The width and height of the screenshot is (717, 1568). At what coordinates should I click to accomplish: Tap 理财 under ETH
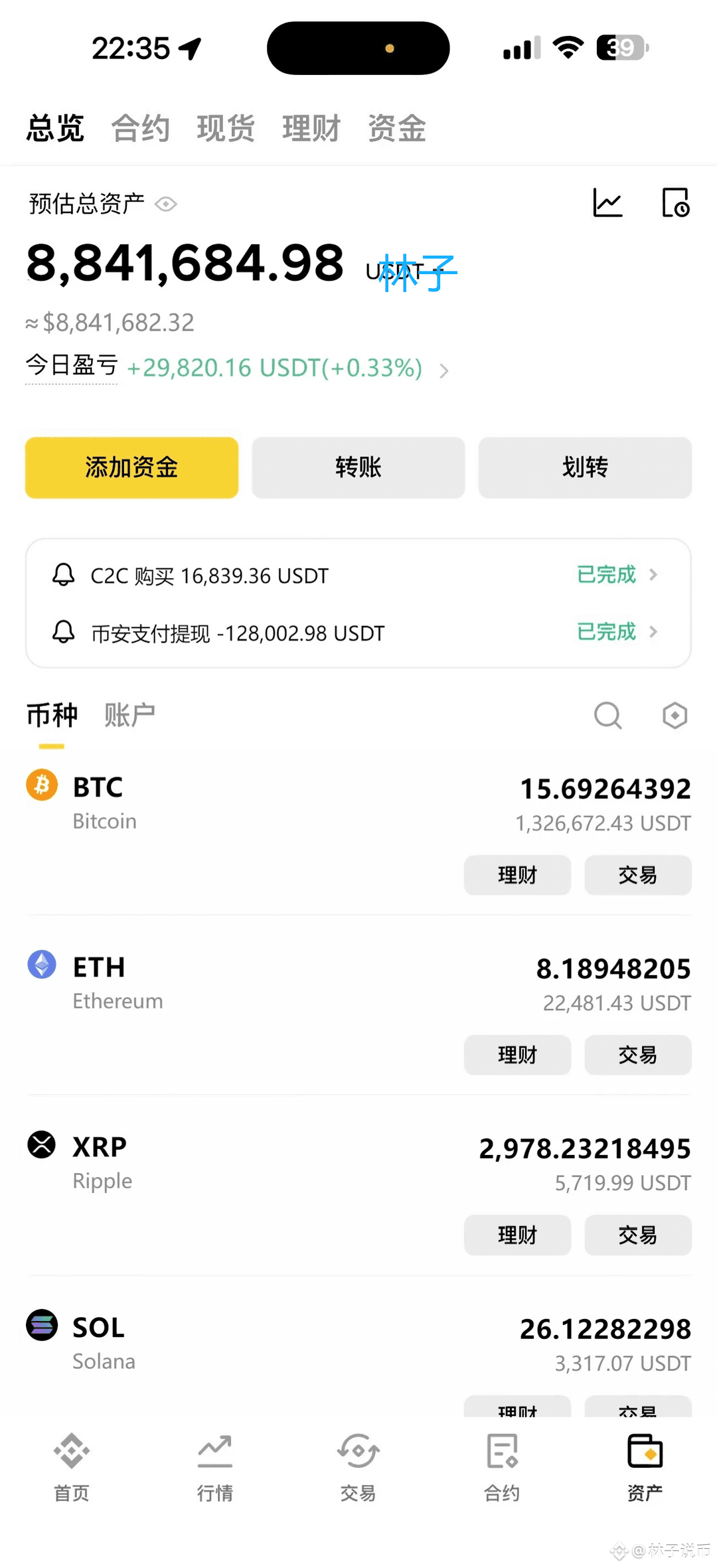[x=517, y=1055]
